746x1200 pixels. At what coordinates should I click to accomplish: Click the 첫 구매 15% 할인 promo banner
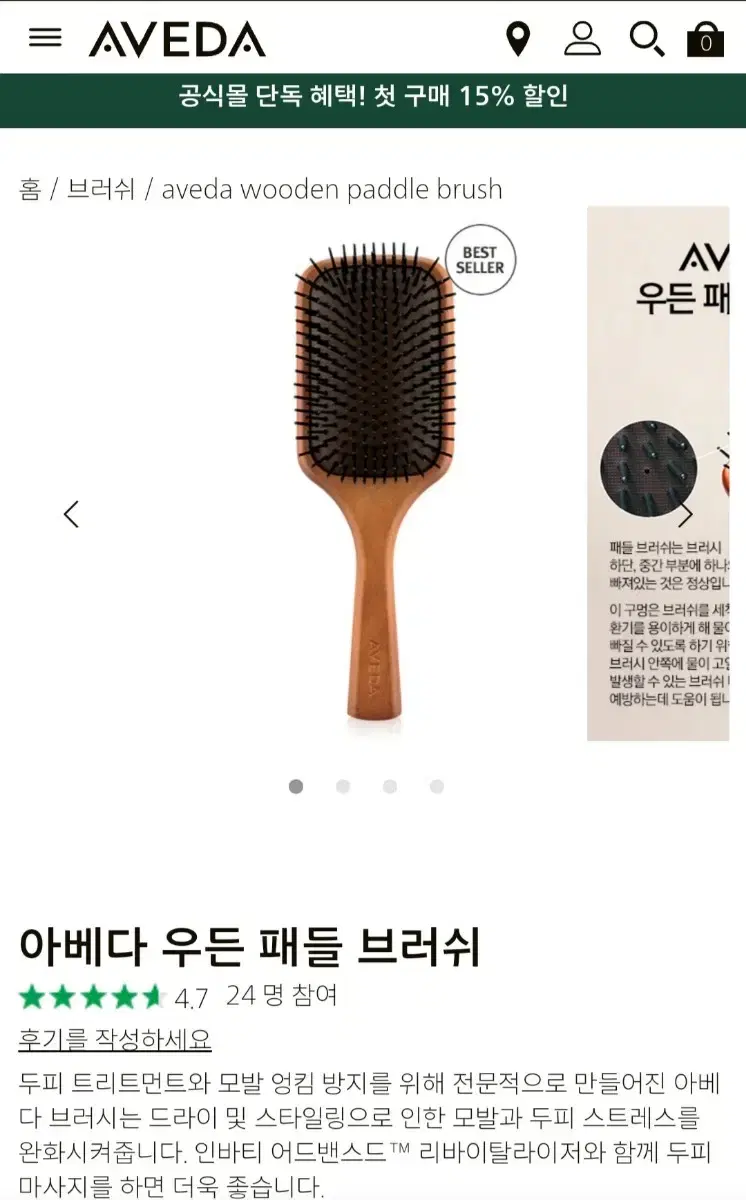click(373, 98)
